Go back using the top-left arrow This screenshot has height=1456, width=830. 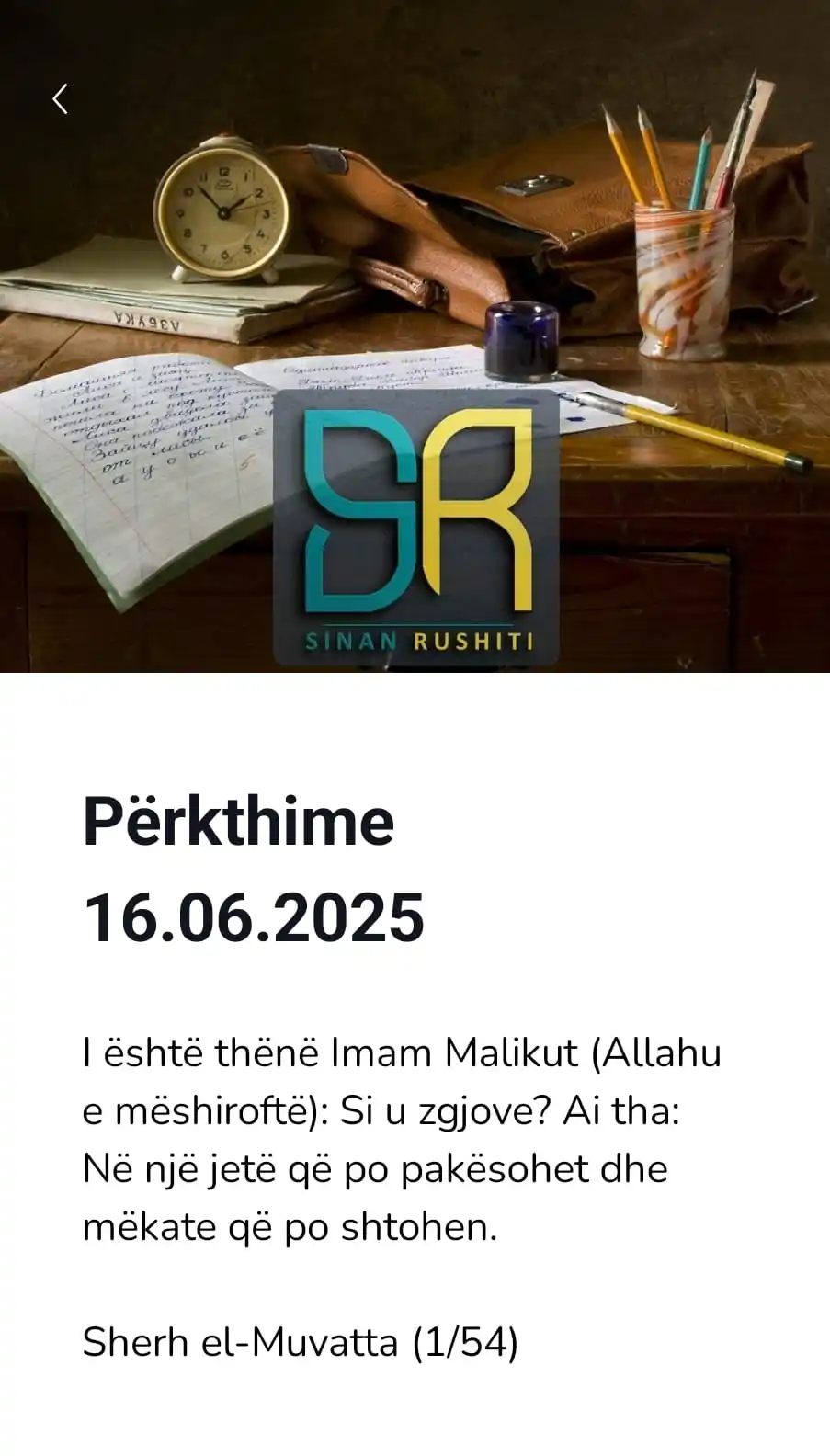pos(61,98)
